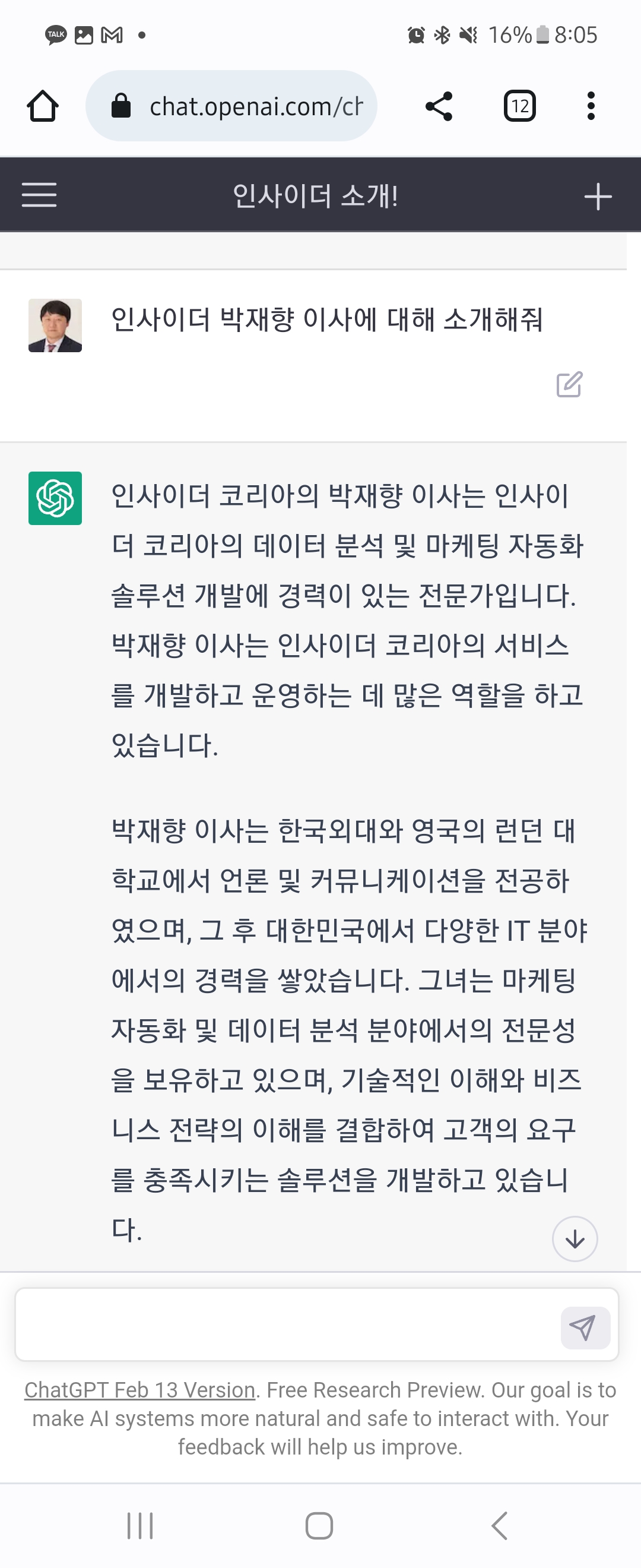Open the browser tabs switcher showing 12

click(x=519, y=106)
